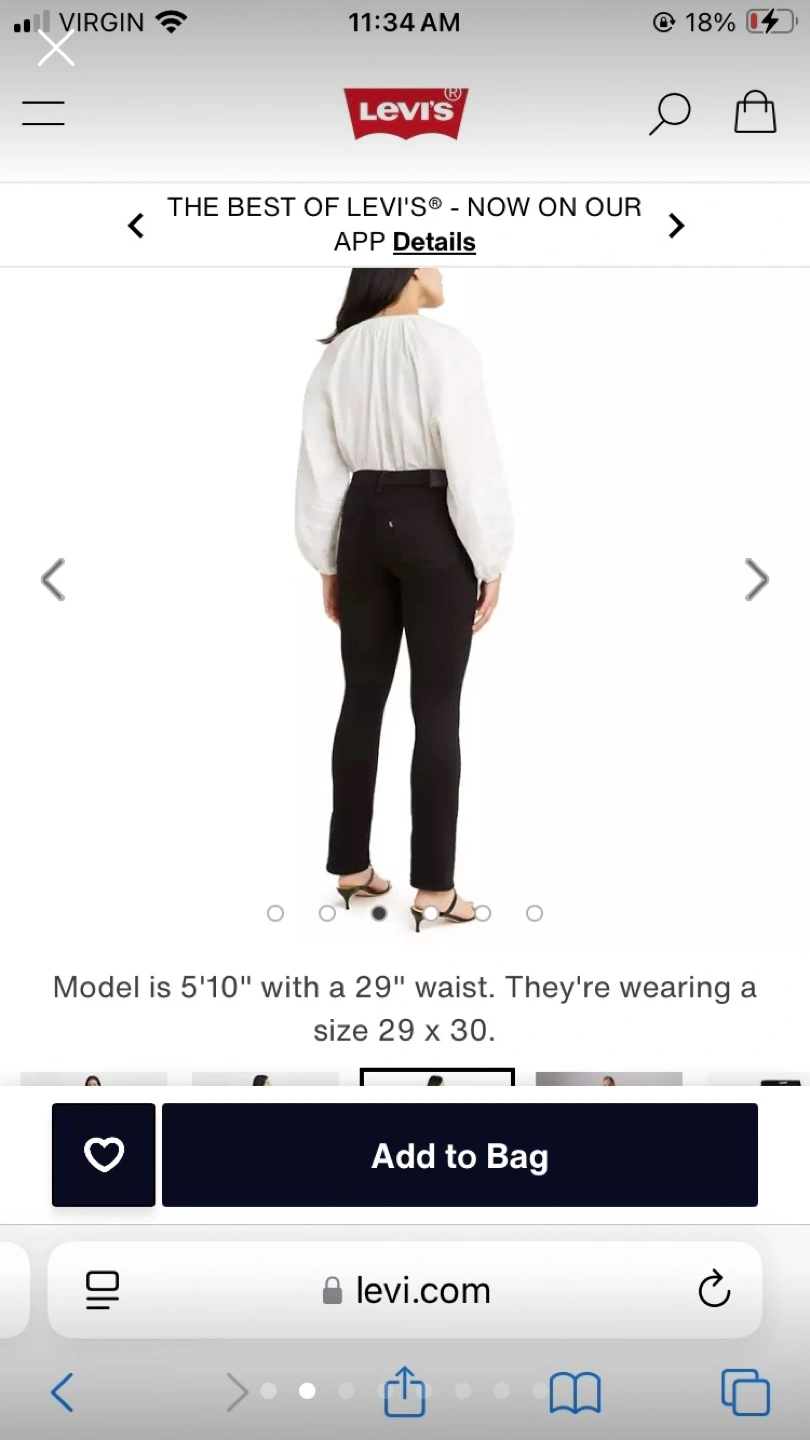
Task: Open the page reader options icon
Action: pyautogui.click(x=102, y=1290)
